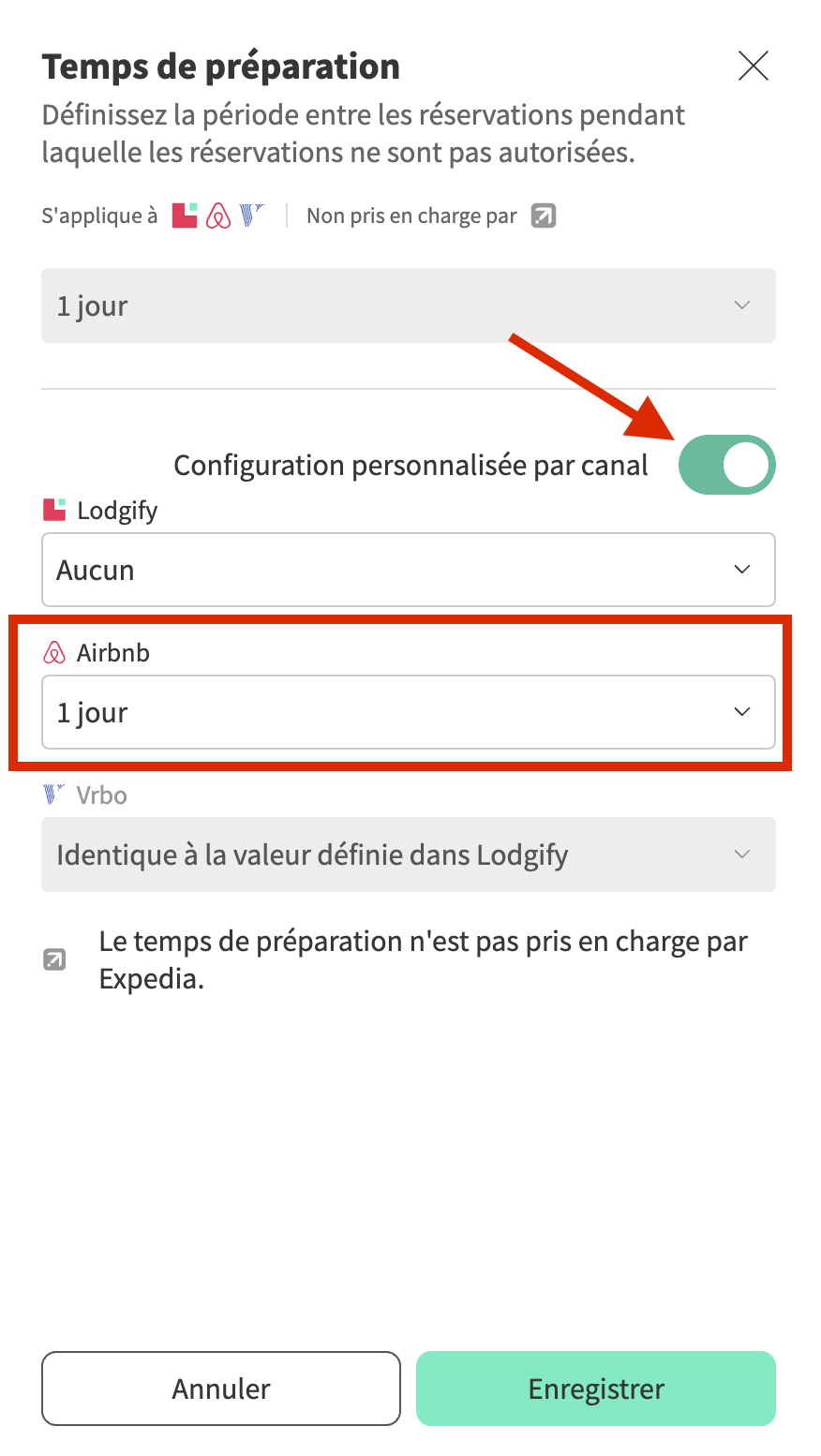Disable Configuration personnalisée par canal toggle
This screenshot has height=1456, width=821.
[x=726, y=465]
